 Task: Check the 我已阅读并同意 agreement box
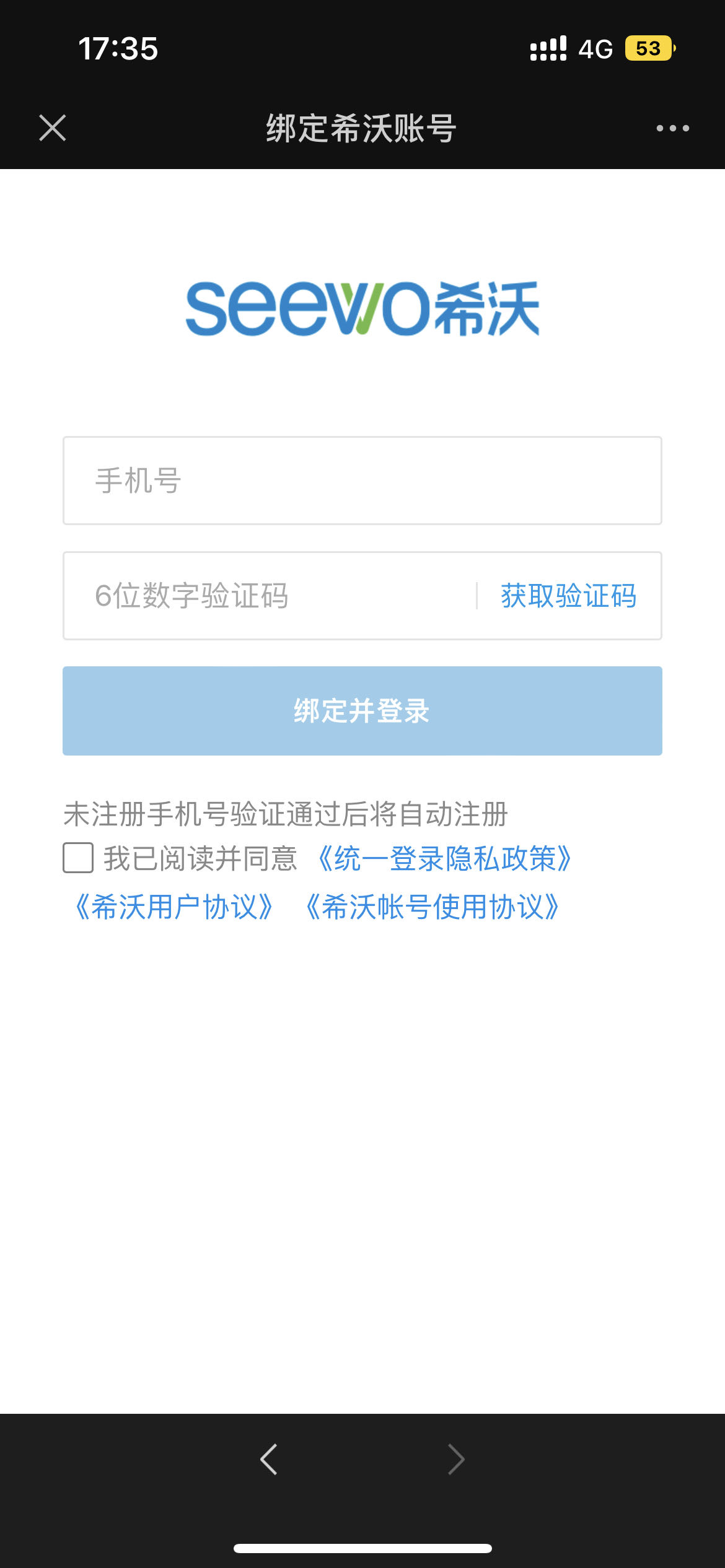[78, 858]
